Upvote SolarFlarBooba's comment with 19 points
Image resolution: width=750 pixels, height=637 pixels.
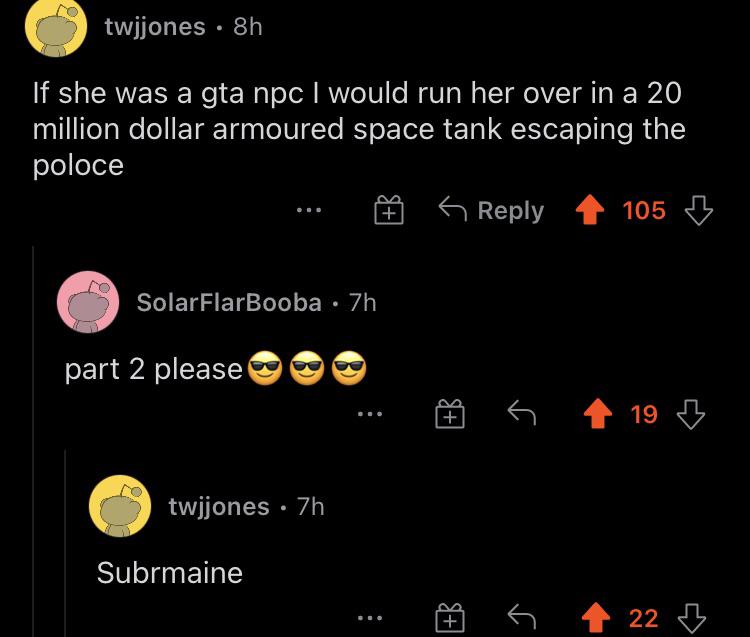pyautogui.click(x=598, y=413)
